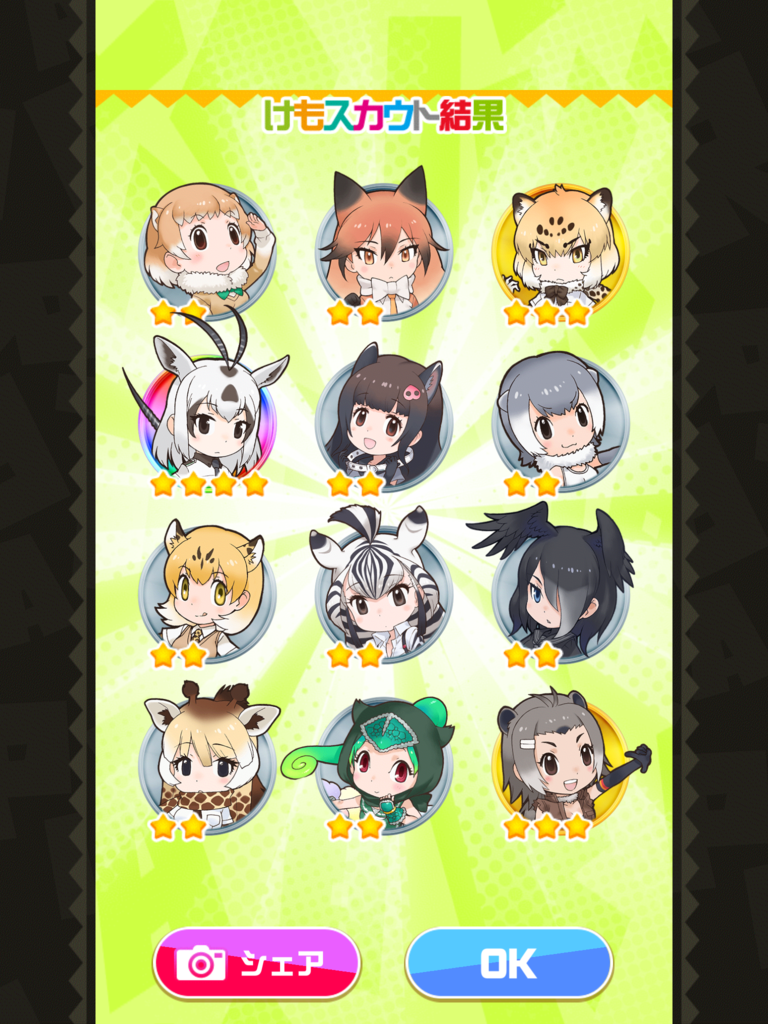Share the scout results via シェア
Image resolution: width=768 pixels, height=1024 pixels.
coord(257,963)
